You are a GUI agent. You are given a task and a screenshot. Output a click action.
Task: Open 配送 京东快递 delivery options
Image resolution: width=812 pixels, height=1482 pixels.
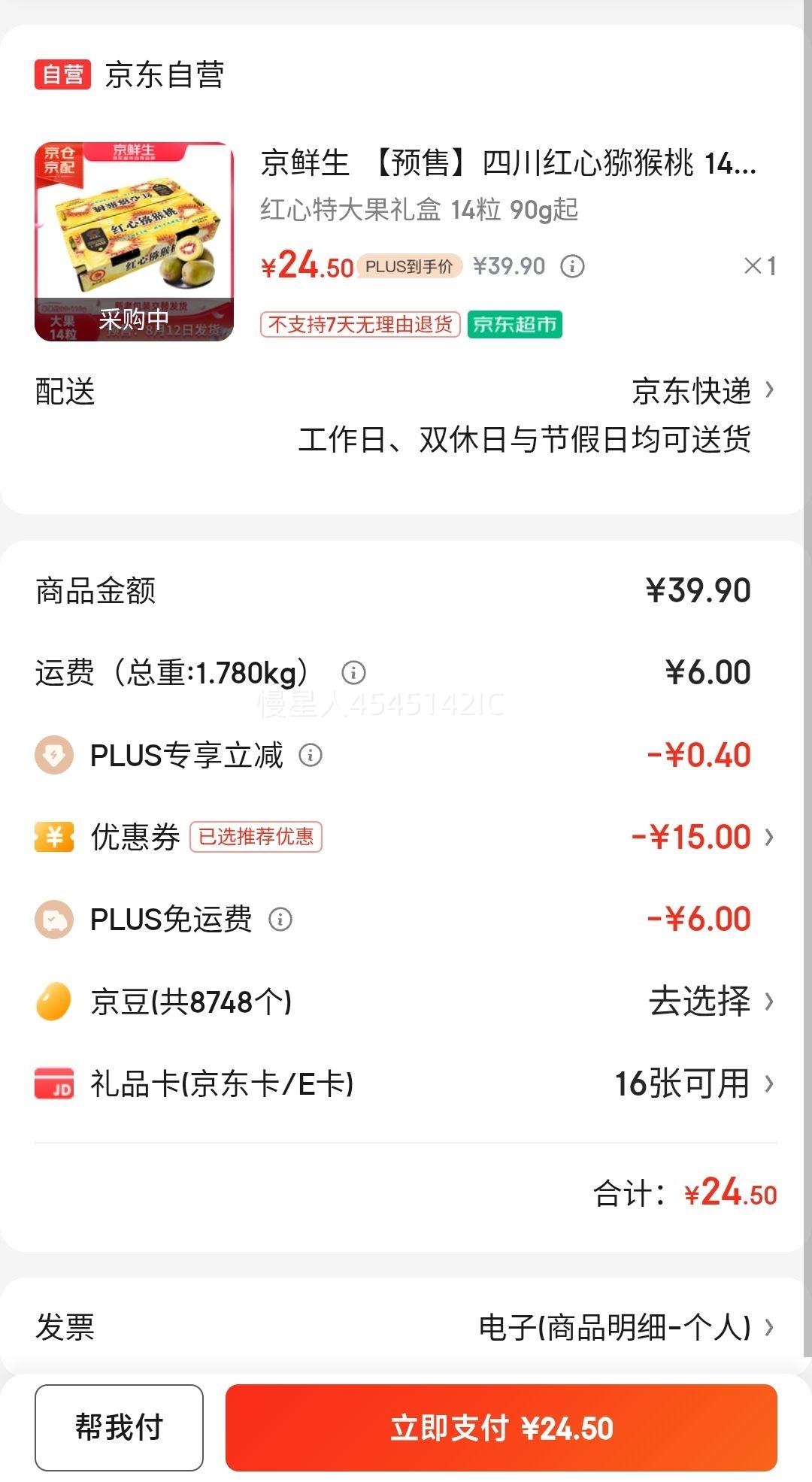click(x=406, y=414)
